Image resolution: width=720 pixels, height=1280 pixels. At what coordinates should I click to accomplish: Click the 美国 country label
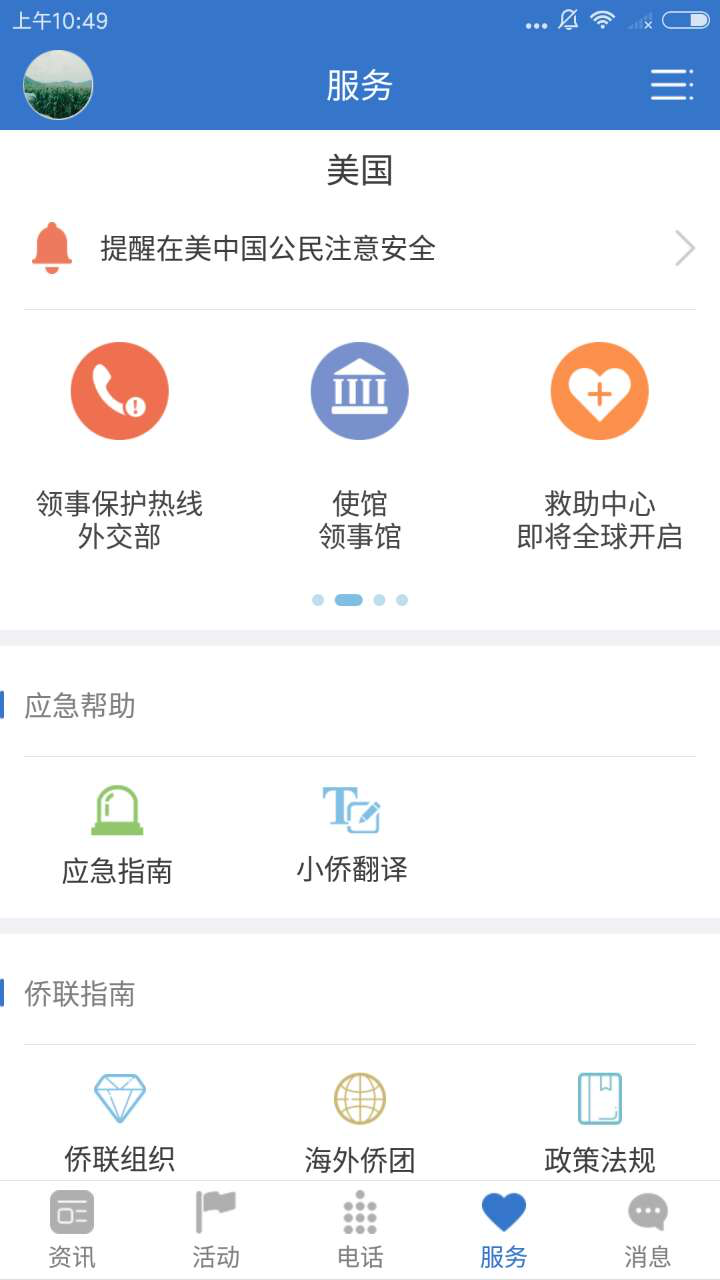click(x=360, y=170)
